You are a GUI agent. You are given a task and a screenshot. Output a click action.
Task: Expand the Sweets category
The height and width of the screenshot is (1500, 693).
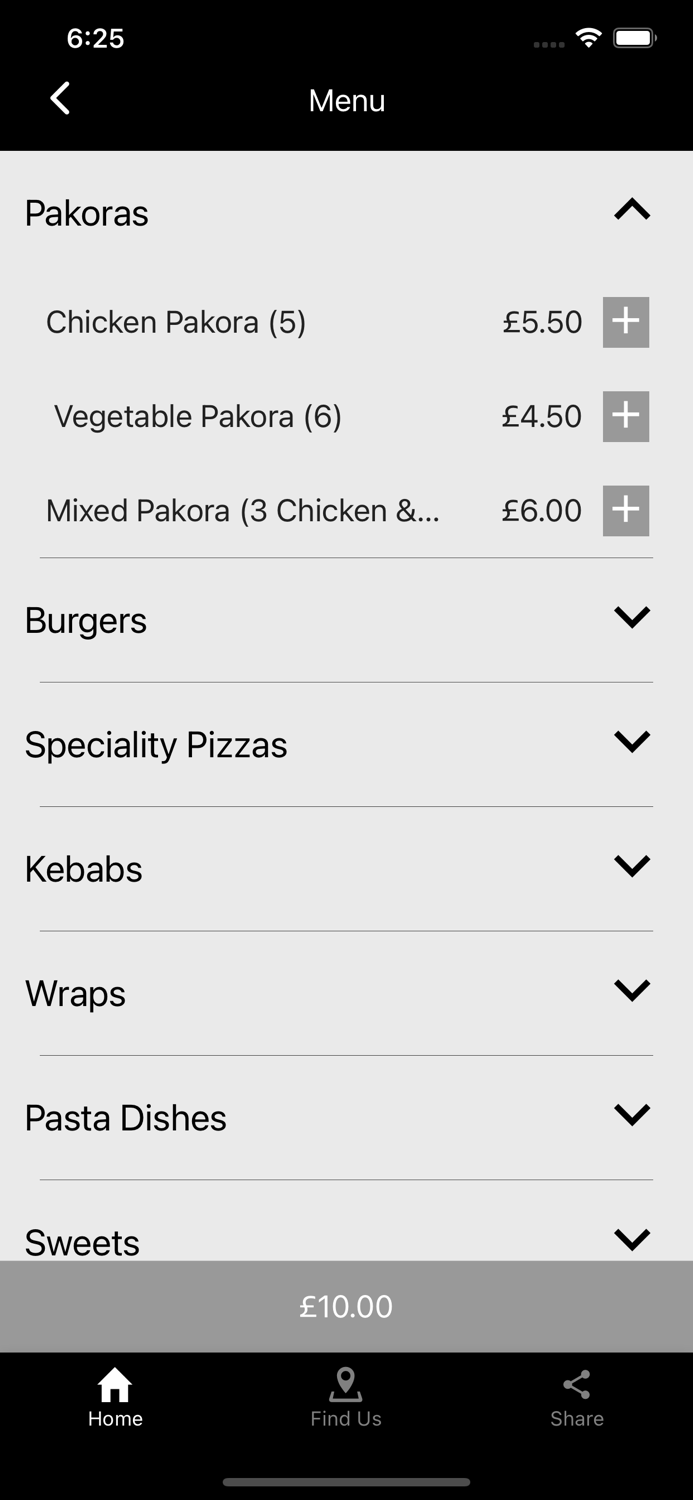[x=632, y=1239]
